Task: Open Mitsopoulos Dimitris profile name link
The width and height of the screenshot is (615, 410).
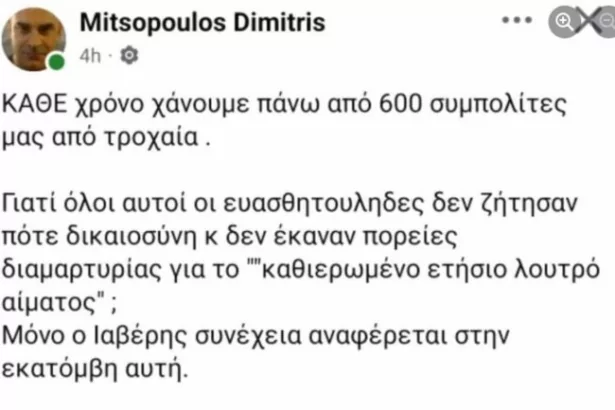Action: point(202,23)
